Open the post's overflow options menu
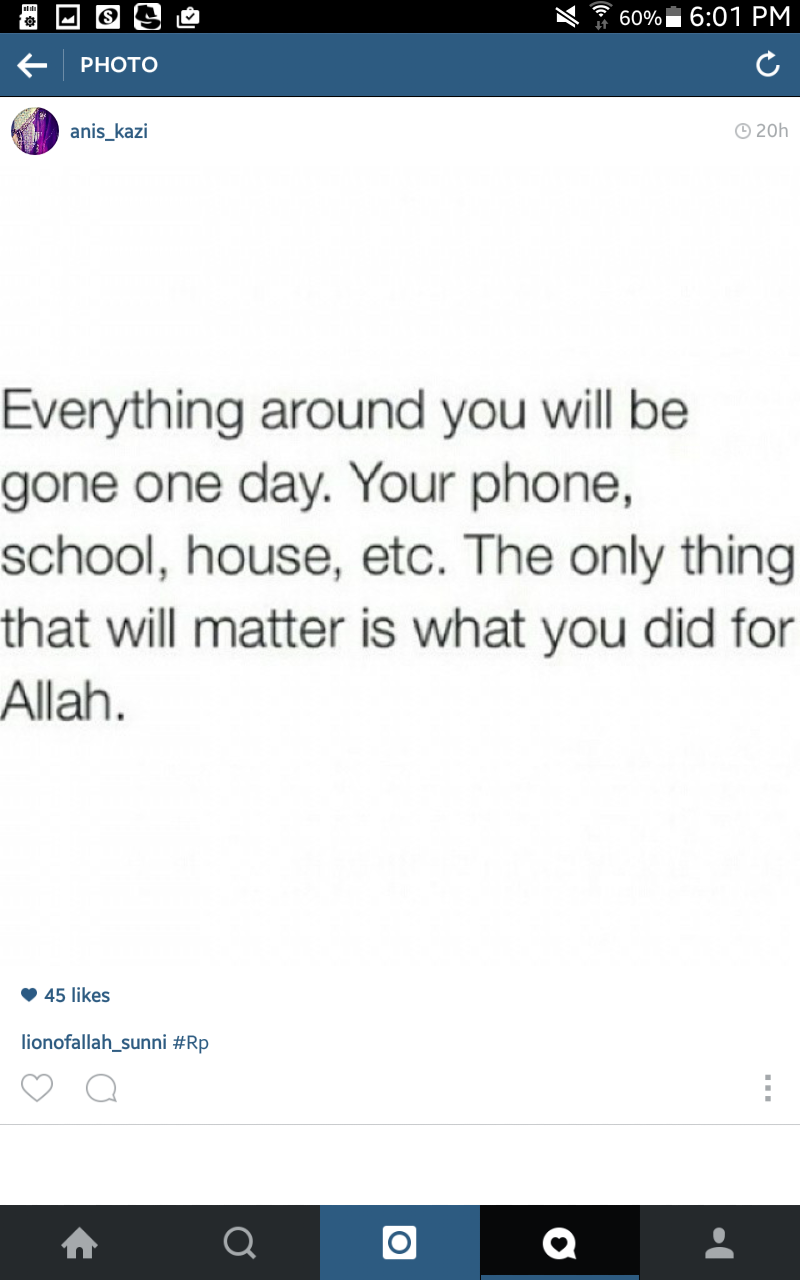The image size is (800, 1280). (767, 1087)
